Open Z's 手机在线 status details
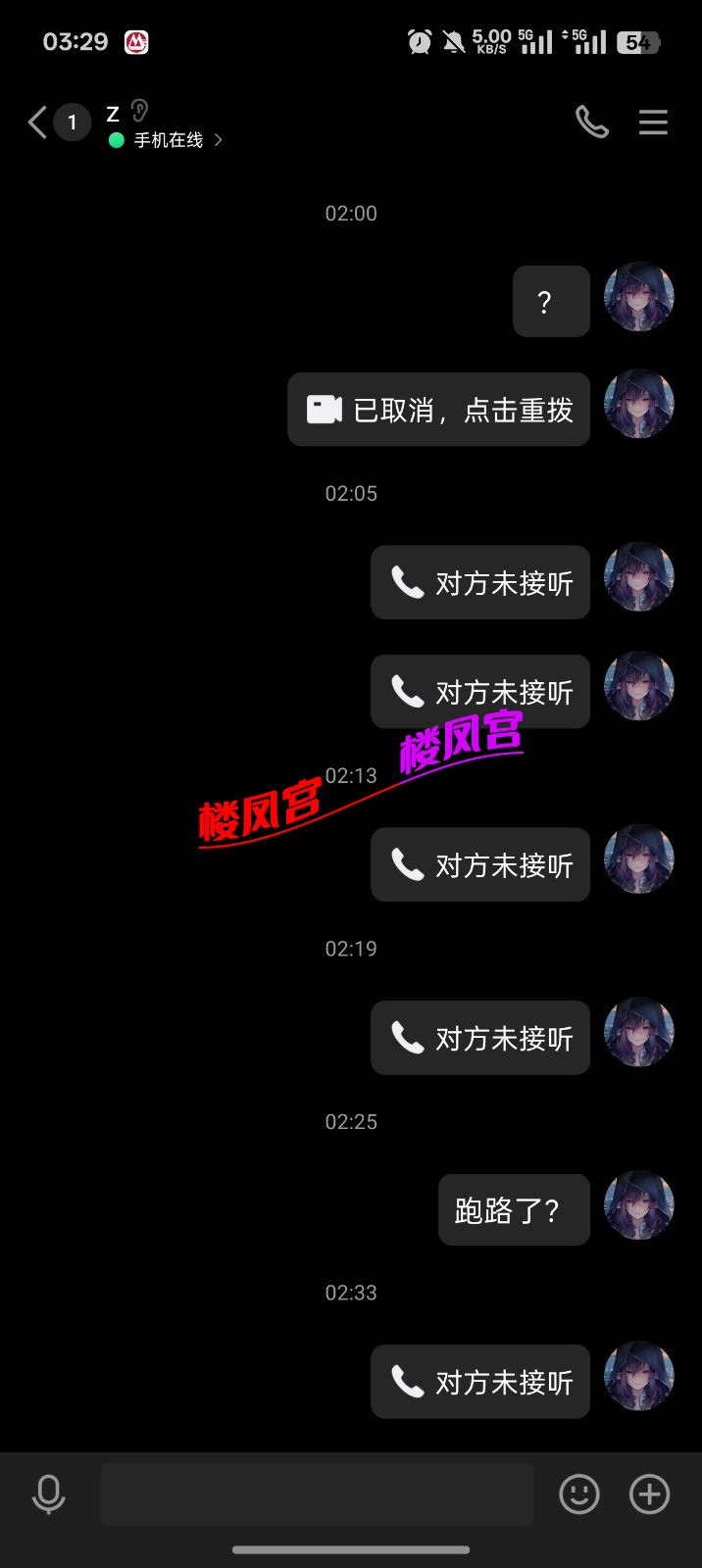Viewport: 702px width, 1568px height. 168,140
